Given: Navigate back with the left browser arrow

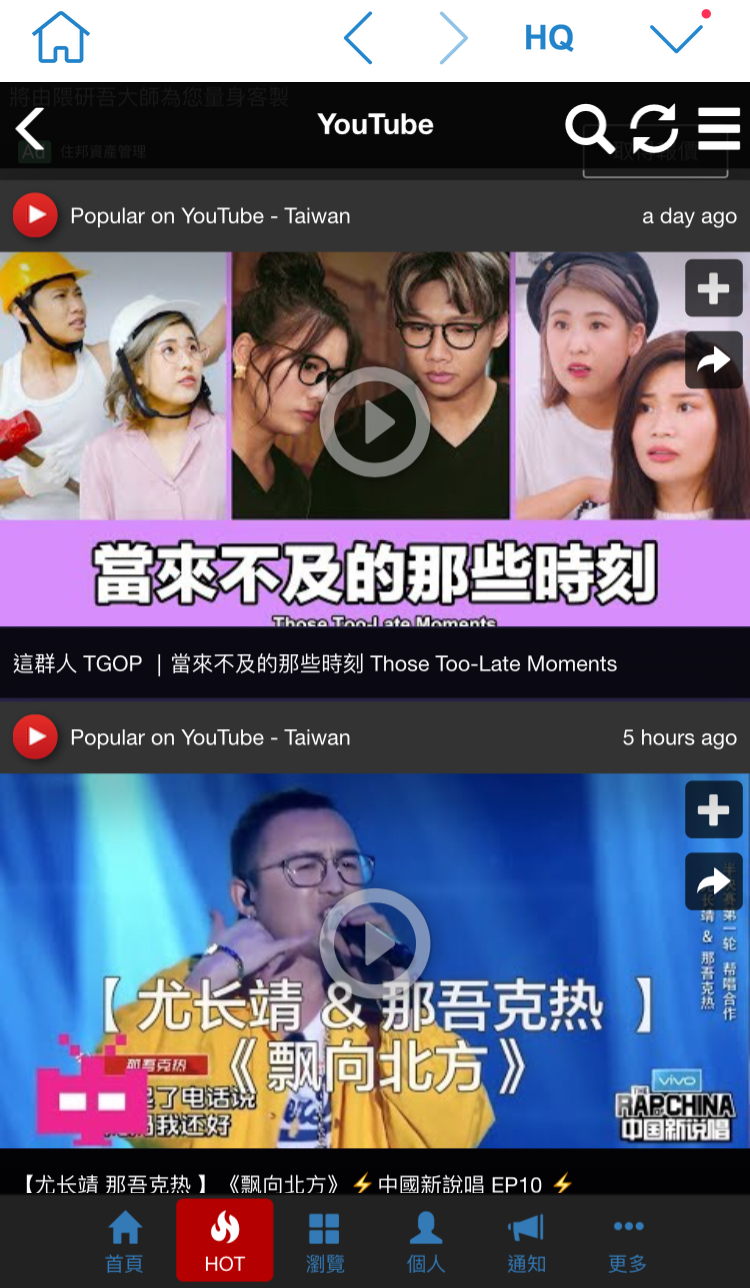Looking at the screenshot, I should (358, 39).
